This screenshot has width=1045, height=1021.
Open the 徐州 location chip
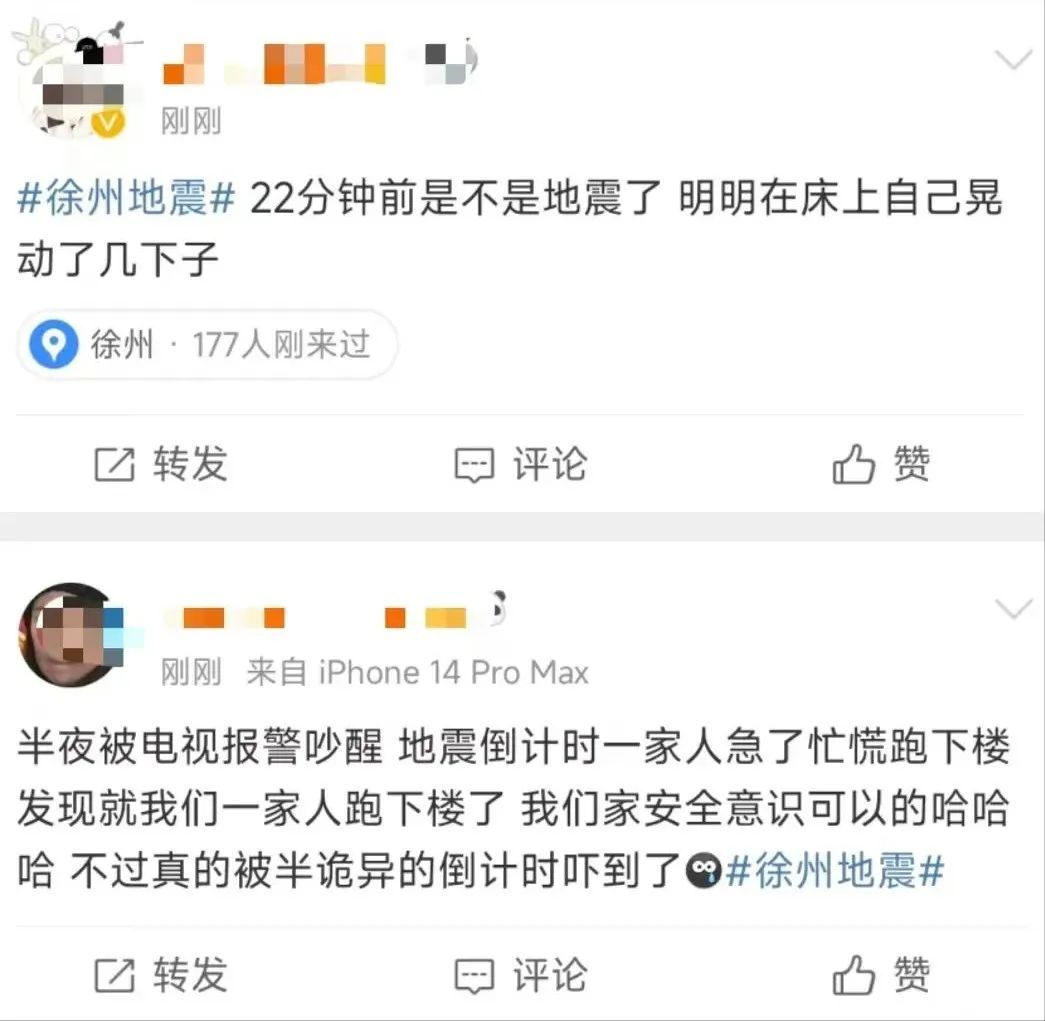click(207, 345)
